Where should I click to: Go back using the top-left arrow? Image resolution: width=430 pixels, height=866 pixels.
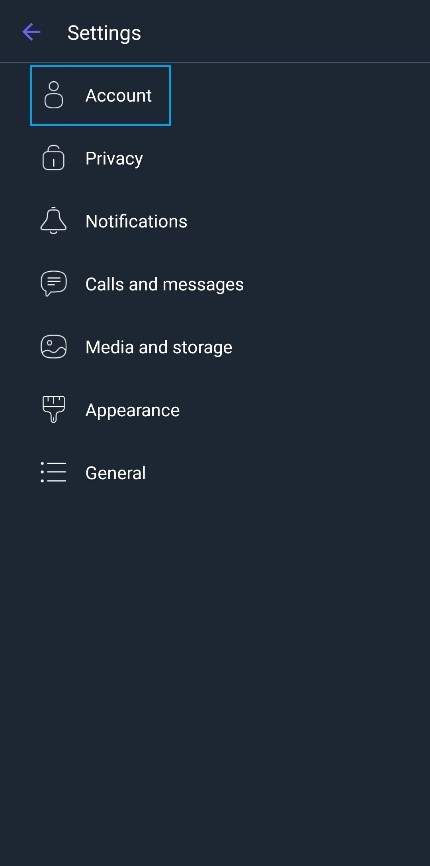pos(31,33)
